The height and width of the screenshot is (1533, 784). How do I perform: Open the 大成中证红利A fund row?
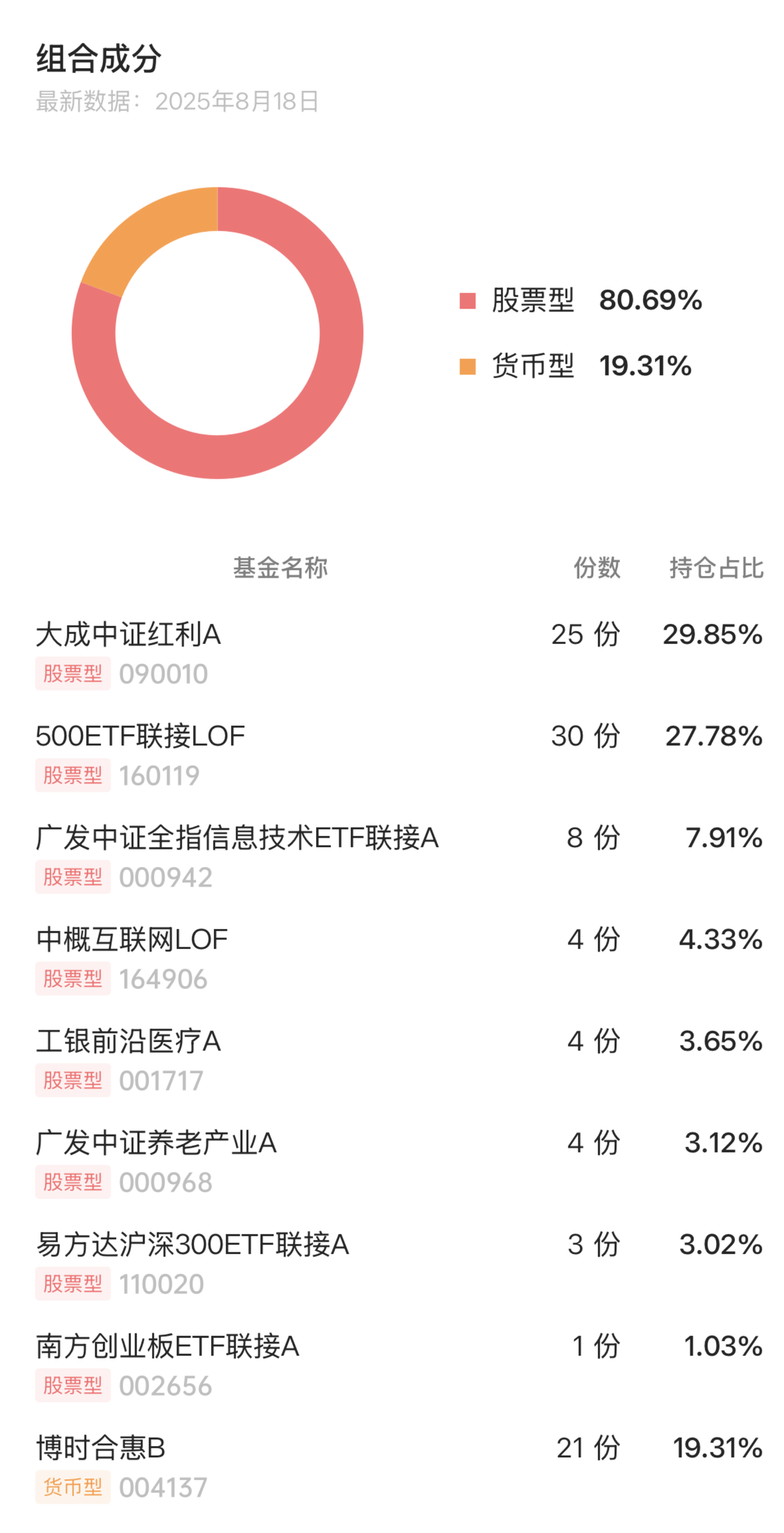pyautogui.click(x=129, y=635)
